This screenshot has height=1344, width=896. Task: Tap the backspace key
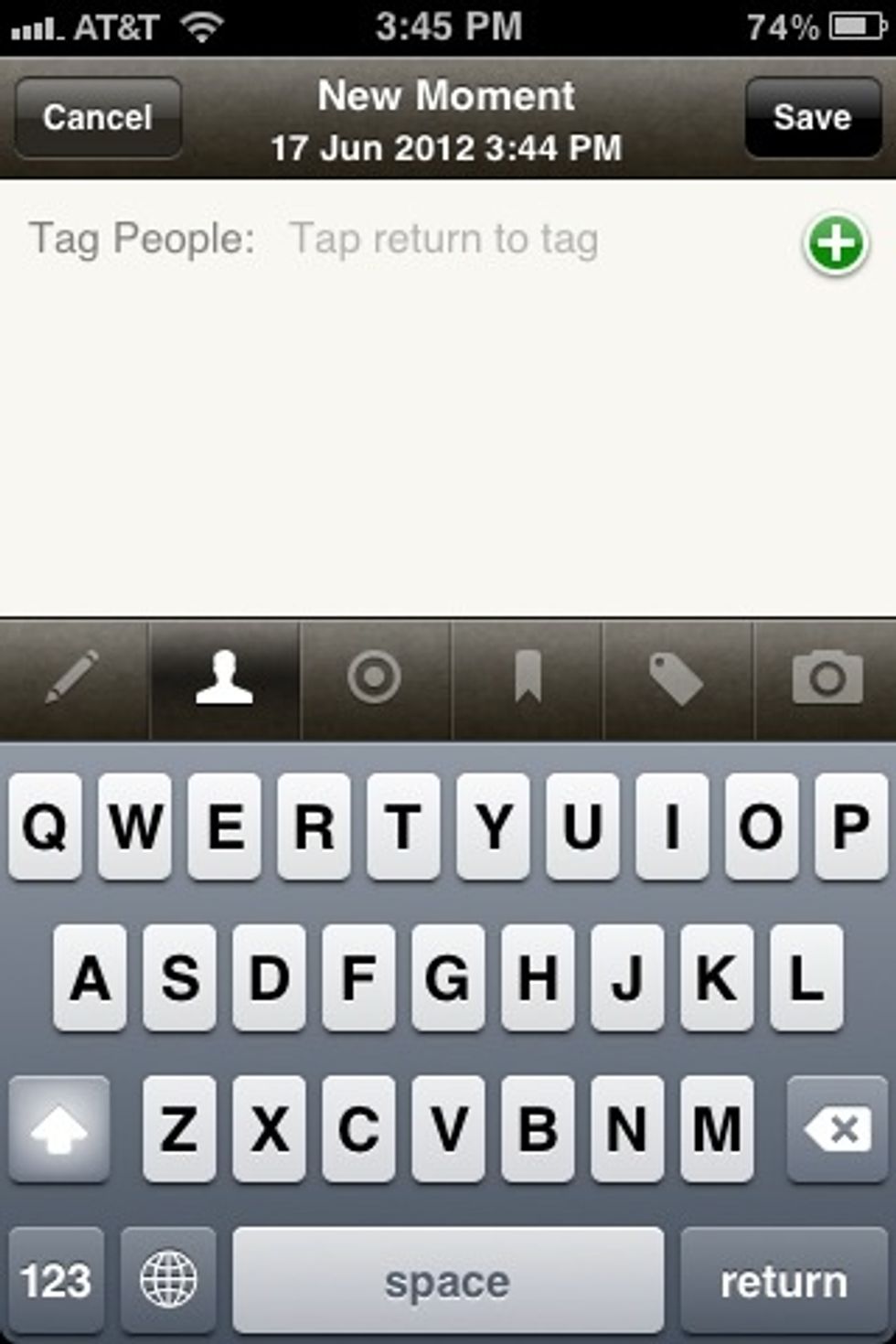point(836,1129)
